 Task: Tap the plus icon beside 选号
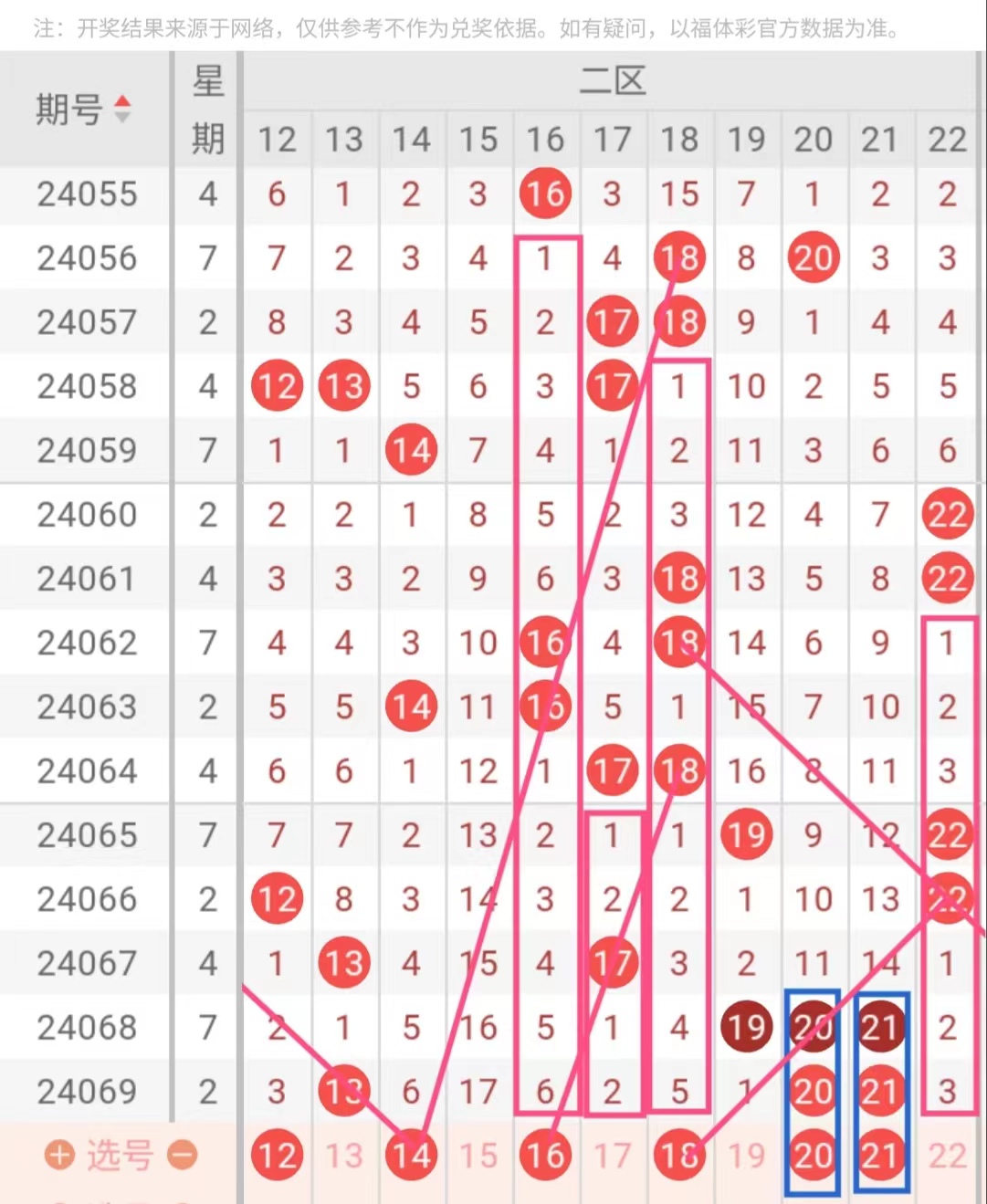tap(59, 1156)
